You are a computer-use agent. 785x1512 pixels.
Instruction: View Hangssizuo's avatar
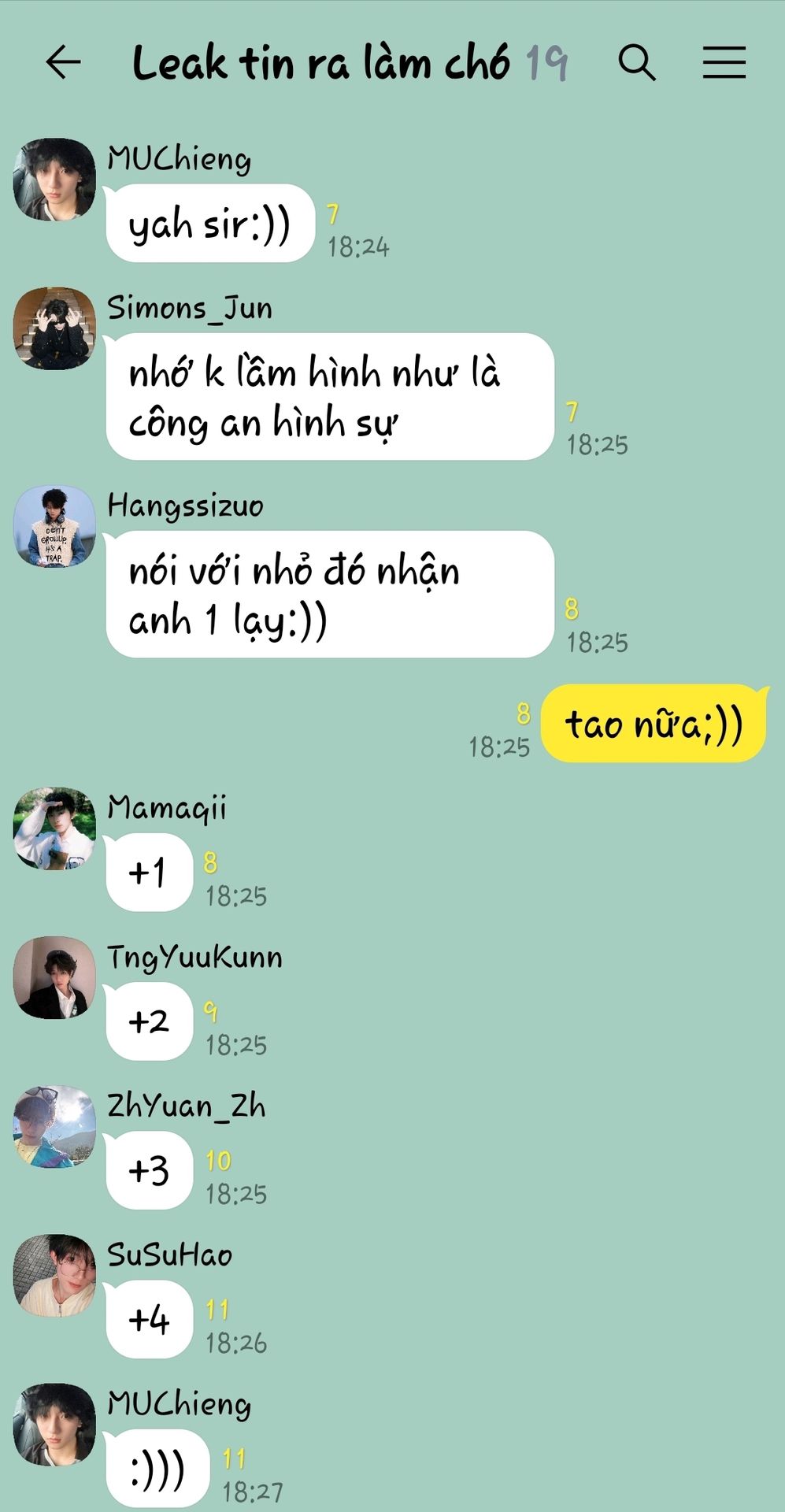54,526
